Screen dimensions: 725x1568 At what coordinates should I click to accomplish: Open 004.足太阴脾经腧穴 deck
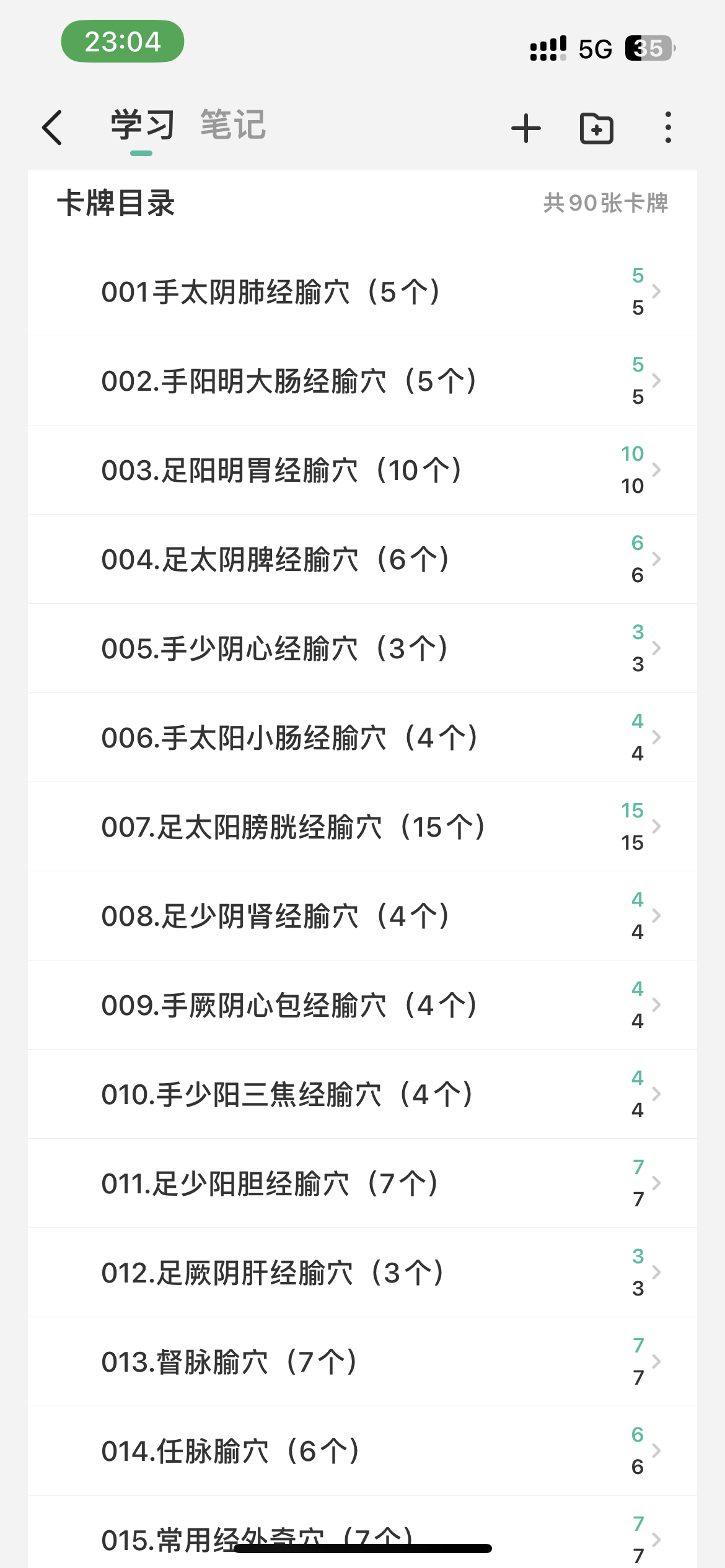pyautogui.click(x=362, y=559)
